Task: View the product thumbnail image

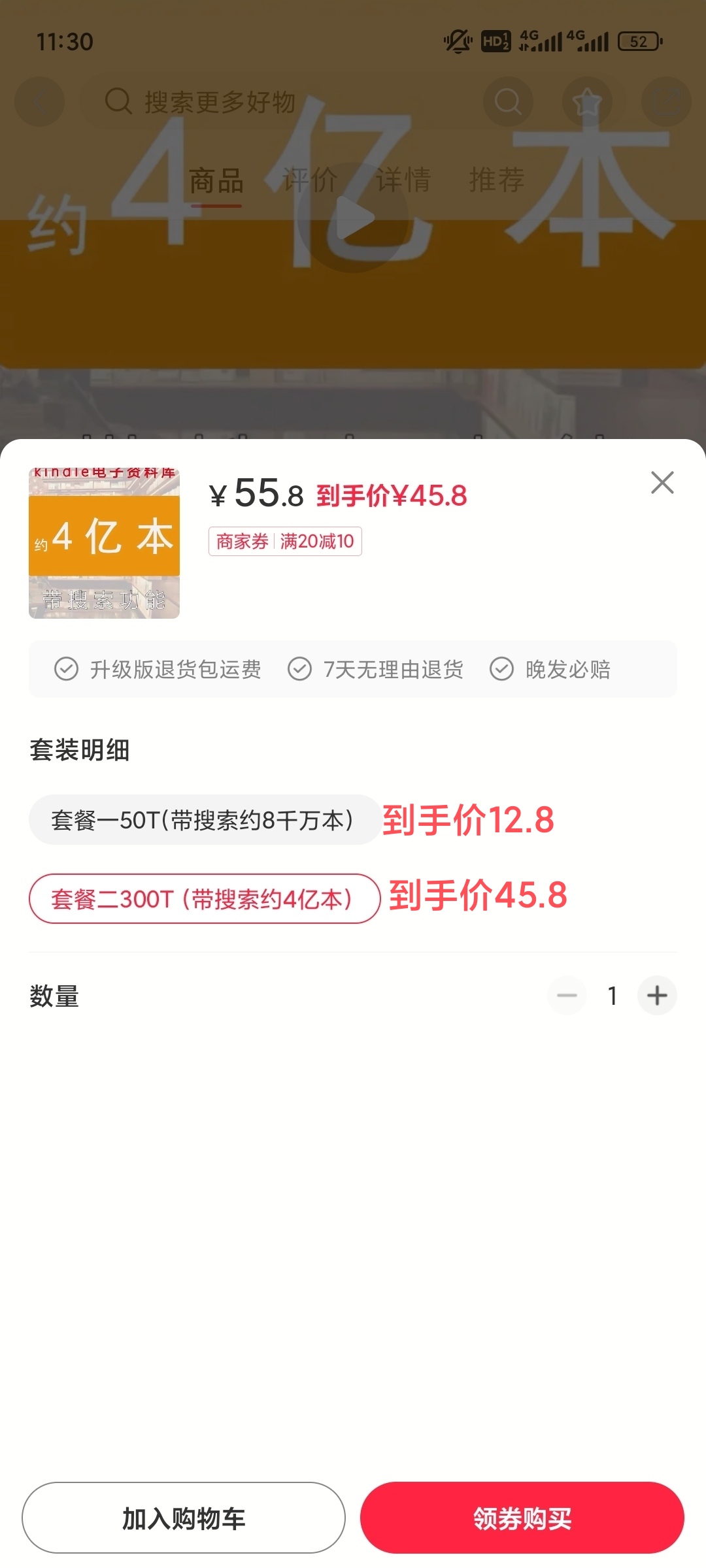Action: pos(104,544)
